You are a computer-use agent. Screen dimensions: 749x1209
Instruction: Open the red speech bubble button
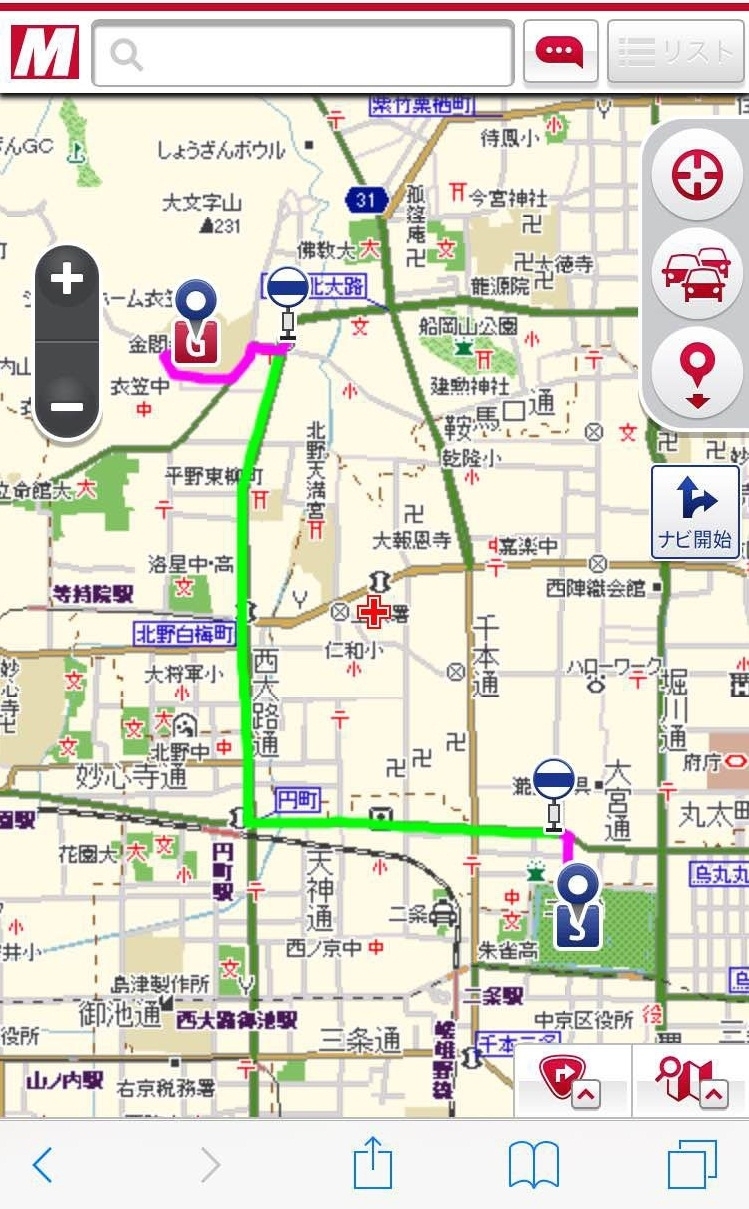pyautogui.click(x=560, y=52)
